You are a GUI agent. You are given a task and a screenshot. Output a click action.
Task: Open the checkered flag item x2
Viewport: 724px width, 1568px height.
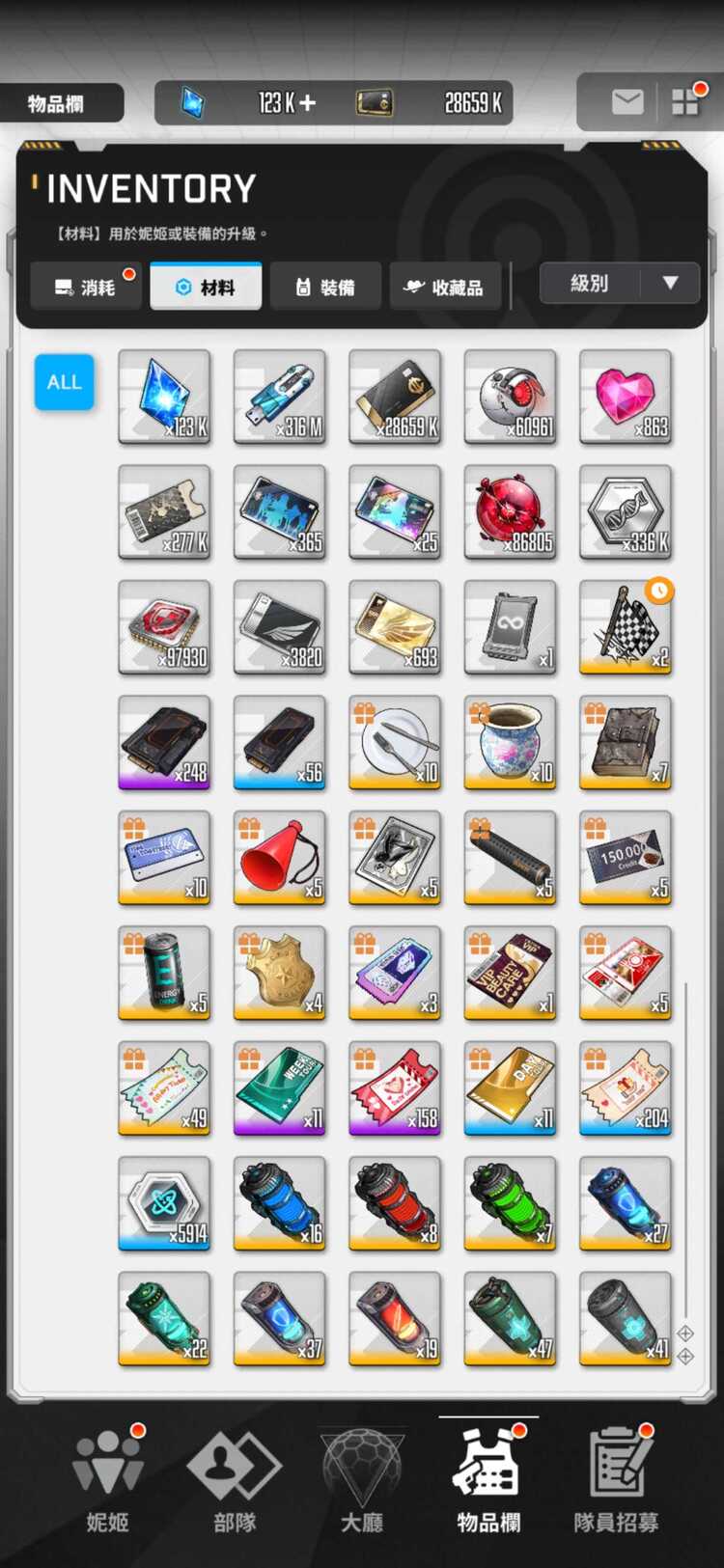tap(625, 627)
